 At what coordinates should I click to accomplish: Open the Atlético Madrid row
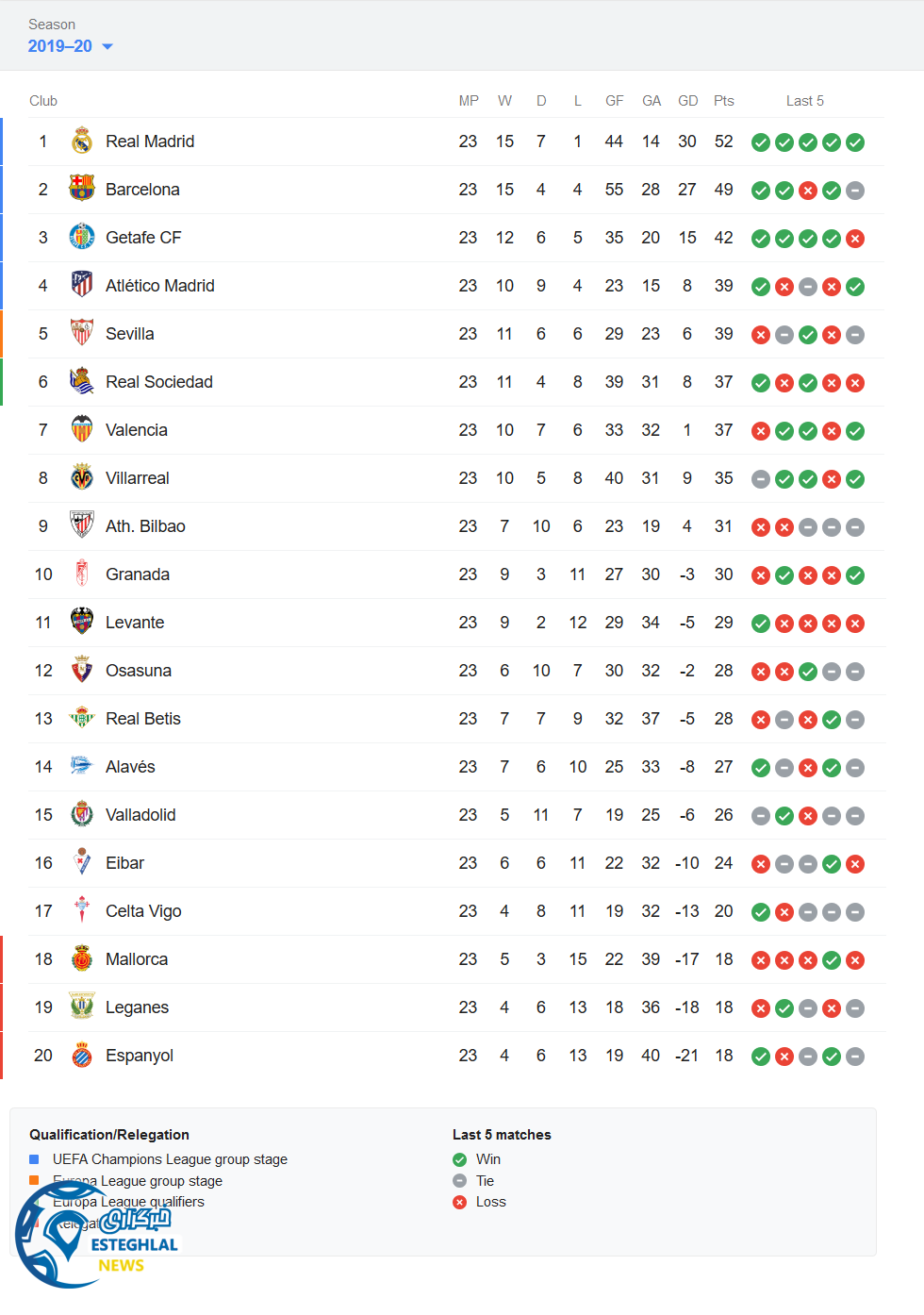click(159, 286)
